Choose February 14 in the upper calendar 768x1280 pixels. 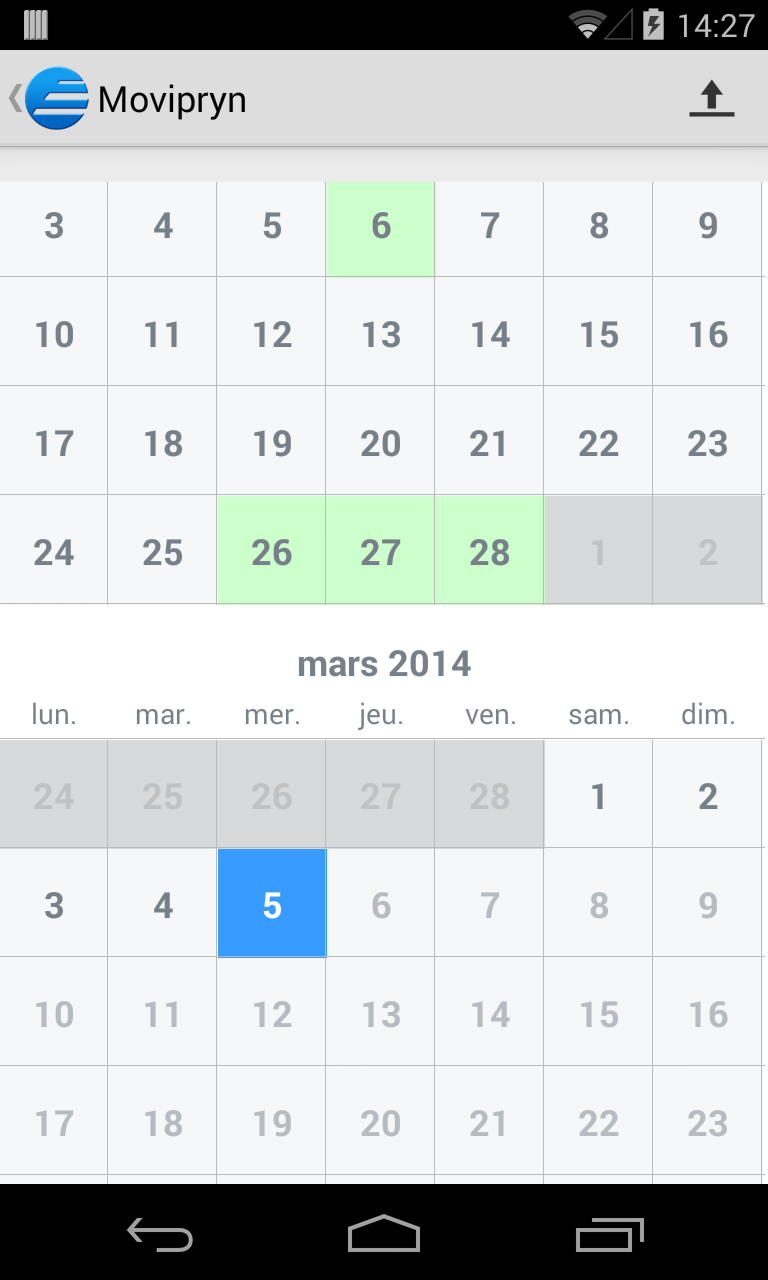coord(489,334)
